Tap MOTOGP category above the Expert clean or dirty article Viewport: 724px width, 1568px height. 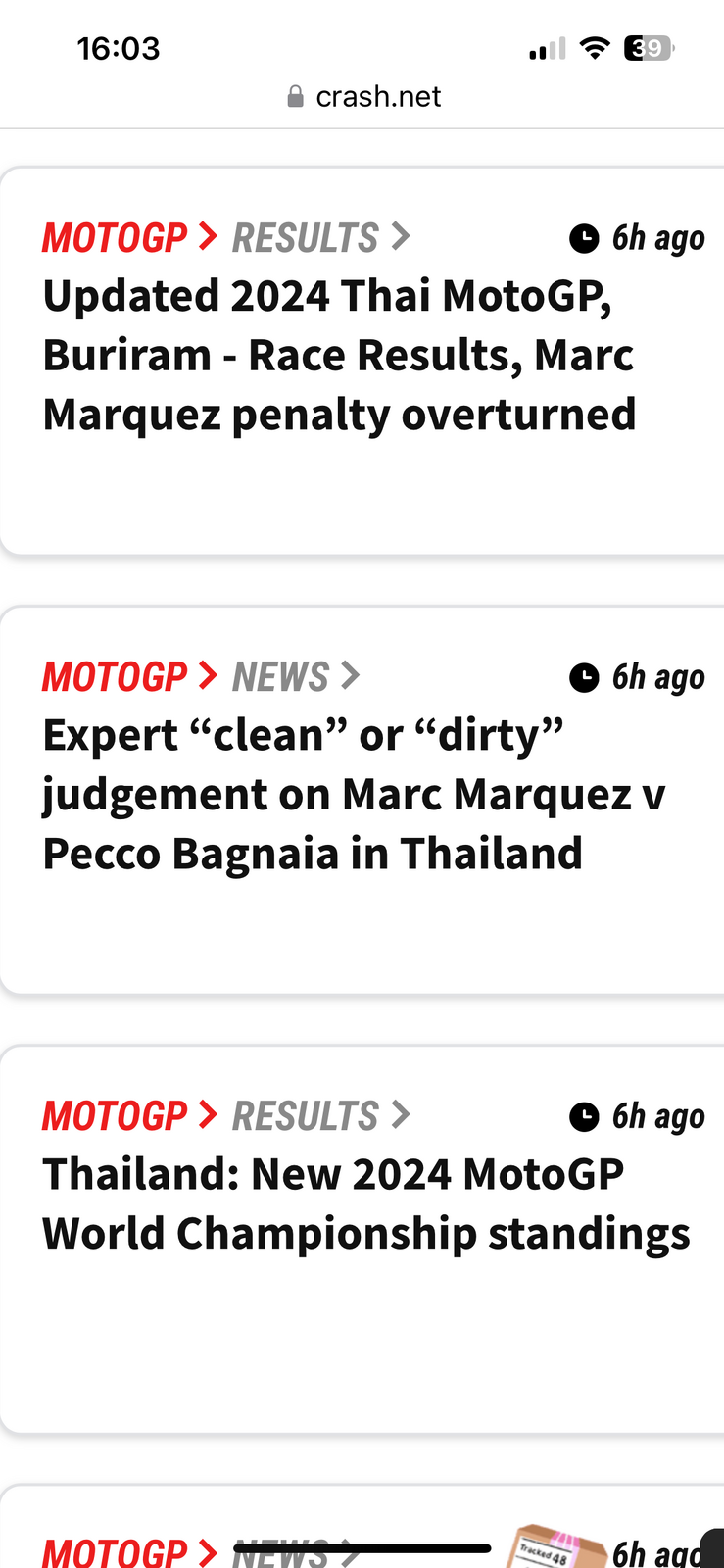point(115,677)
